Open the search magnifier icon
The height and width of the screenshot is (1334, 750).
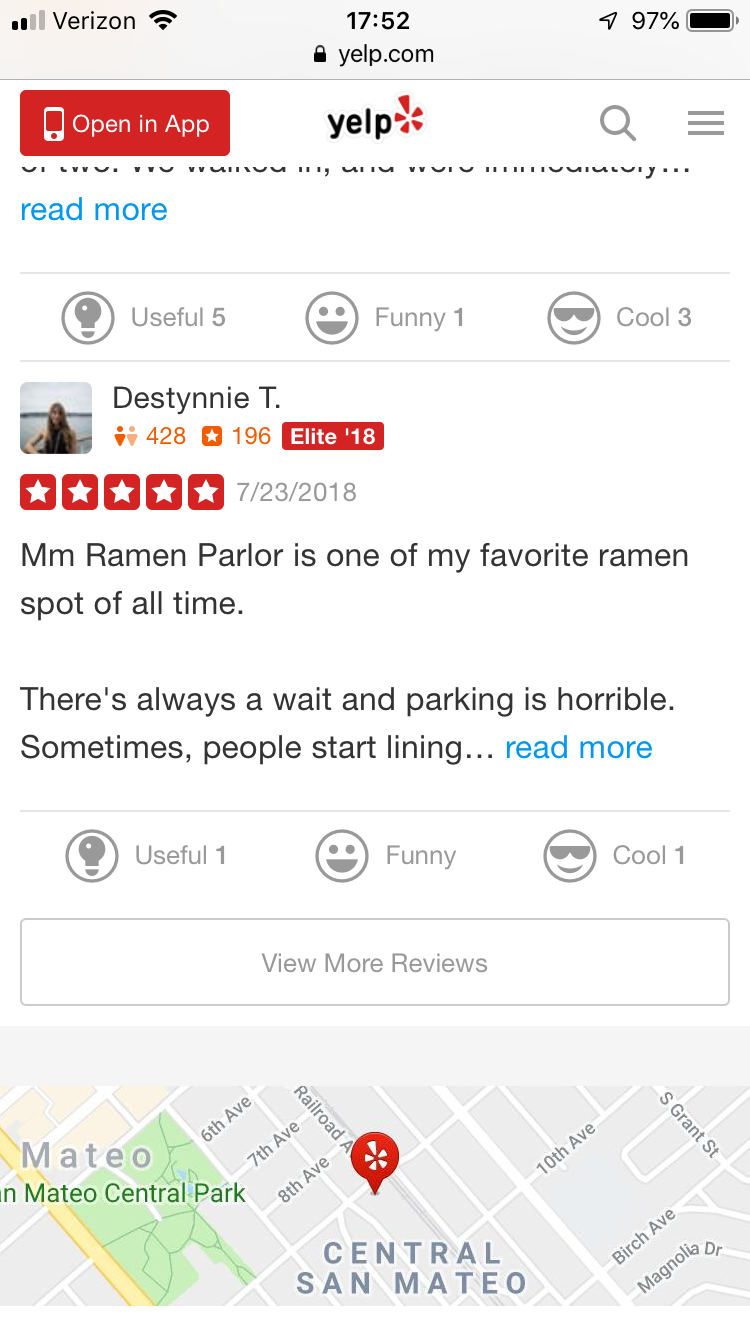point(618,124)
